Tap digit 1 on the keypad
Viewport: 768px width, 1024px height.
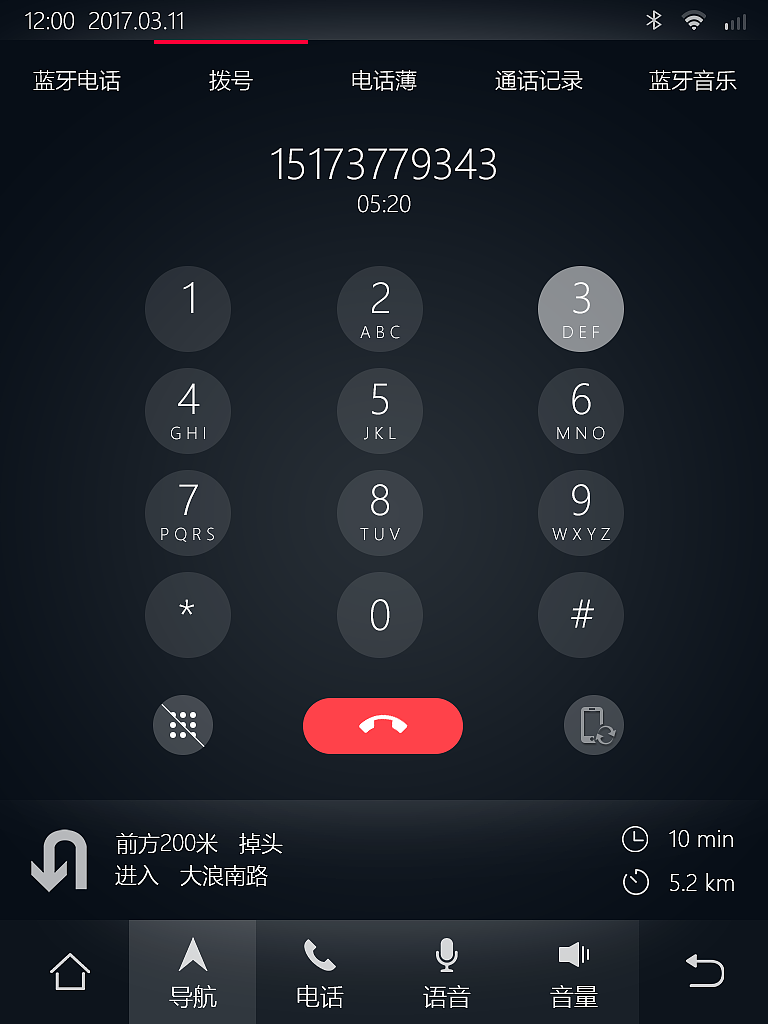click(x=188, y=308)
